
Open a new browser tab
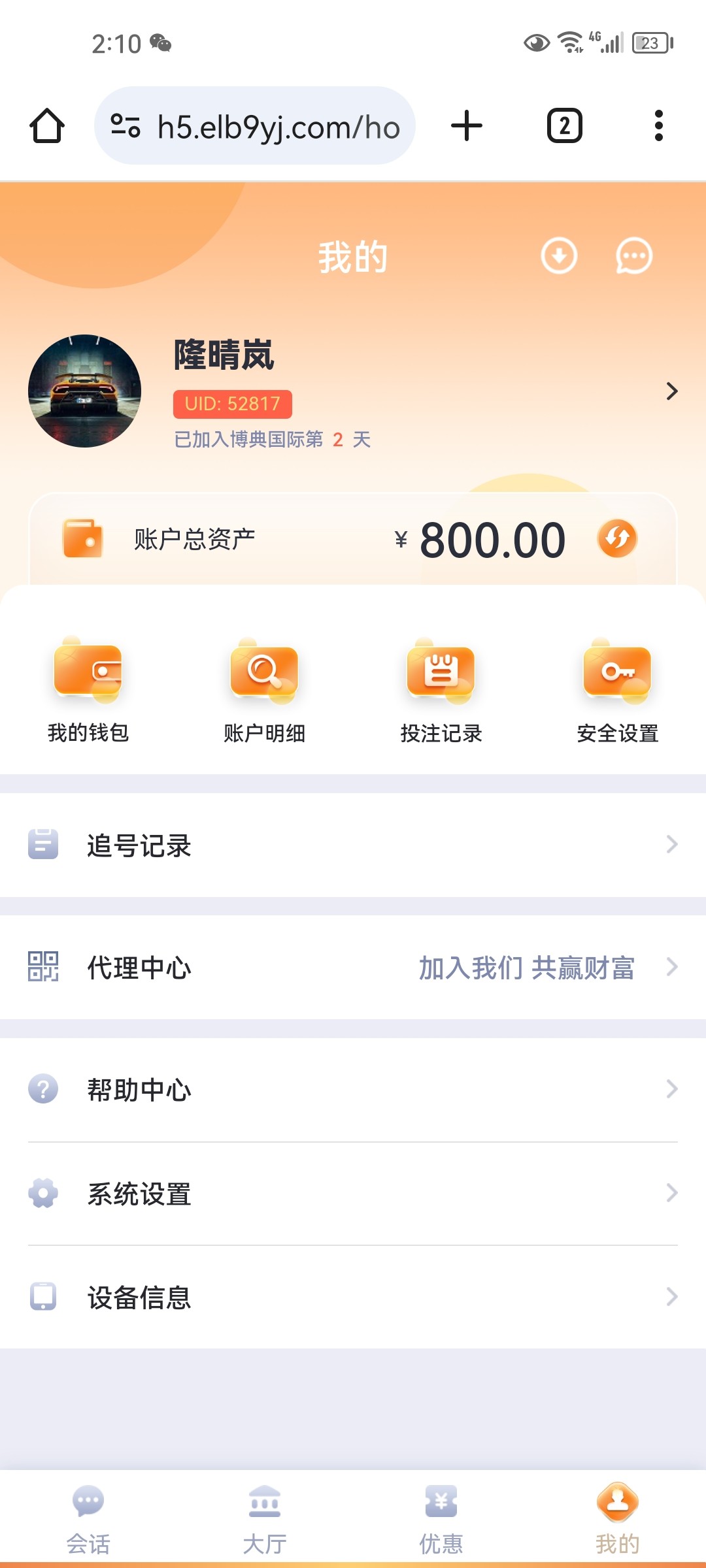(467, 126)
